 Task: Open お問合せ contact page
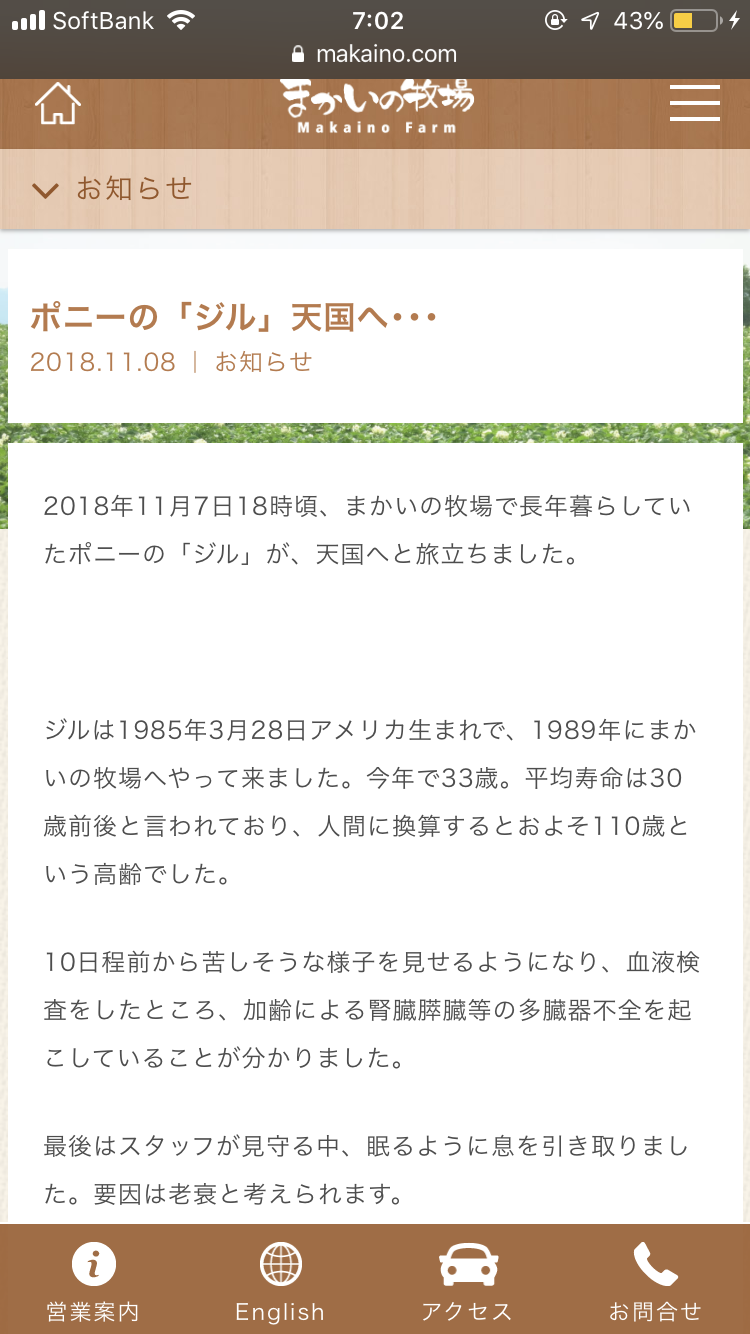click(x=655, y=1283)
